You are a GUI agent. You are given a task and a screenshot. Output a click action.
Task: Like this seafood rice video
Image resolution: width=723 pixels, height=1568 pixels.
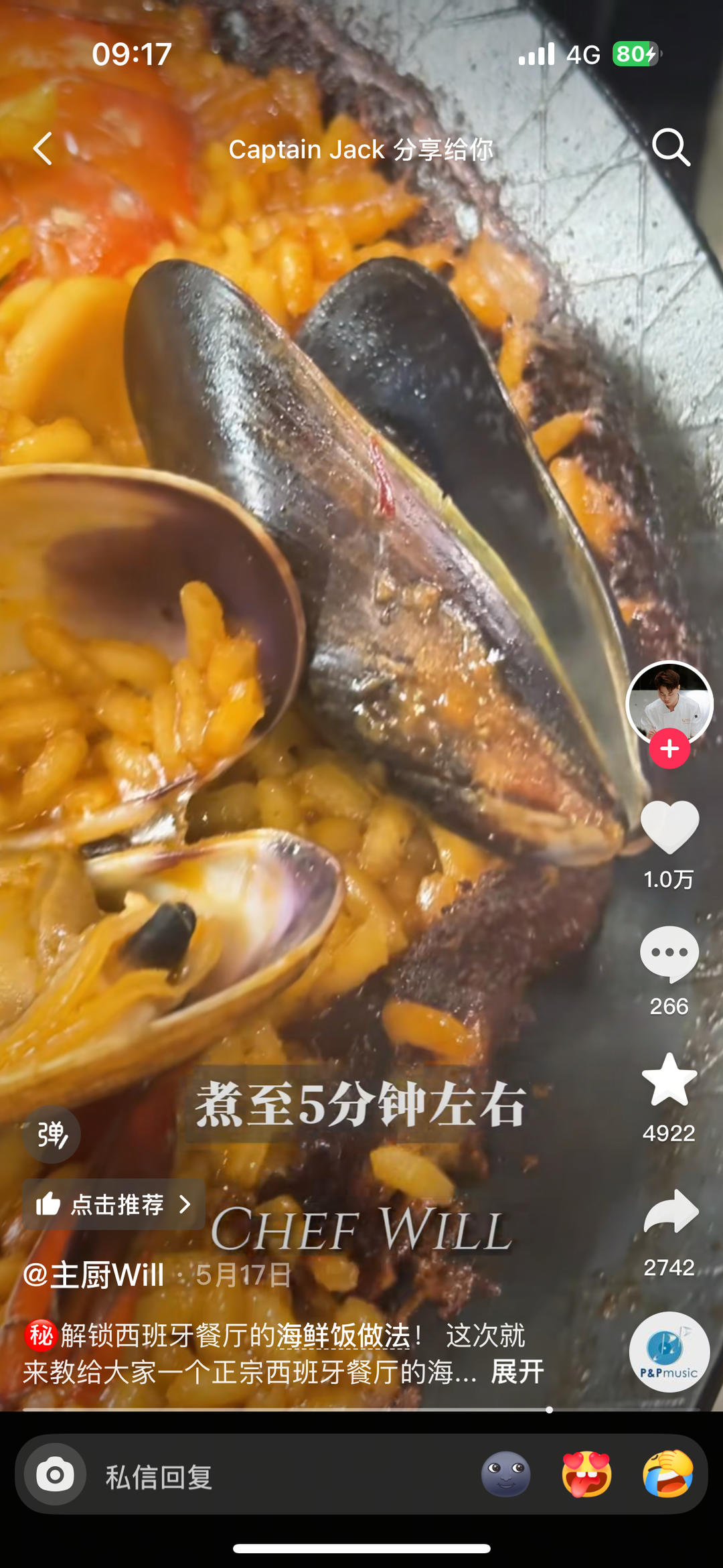pyautogui.click(x=669, y=828)
